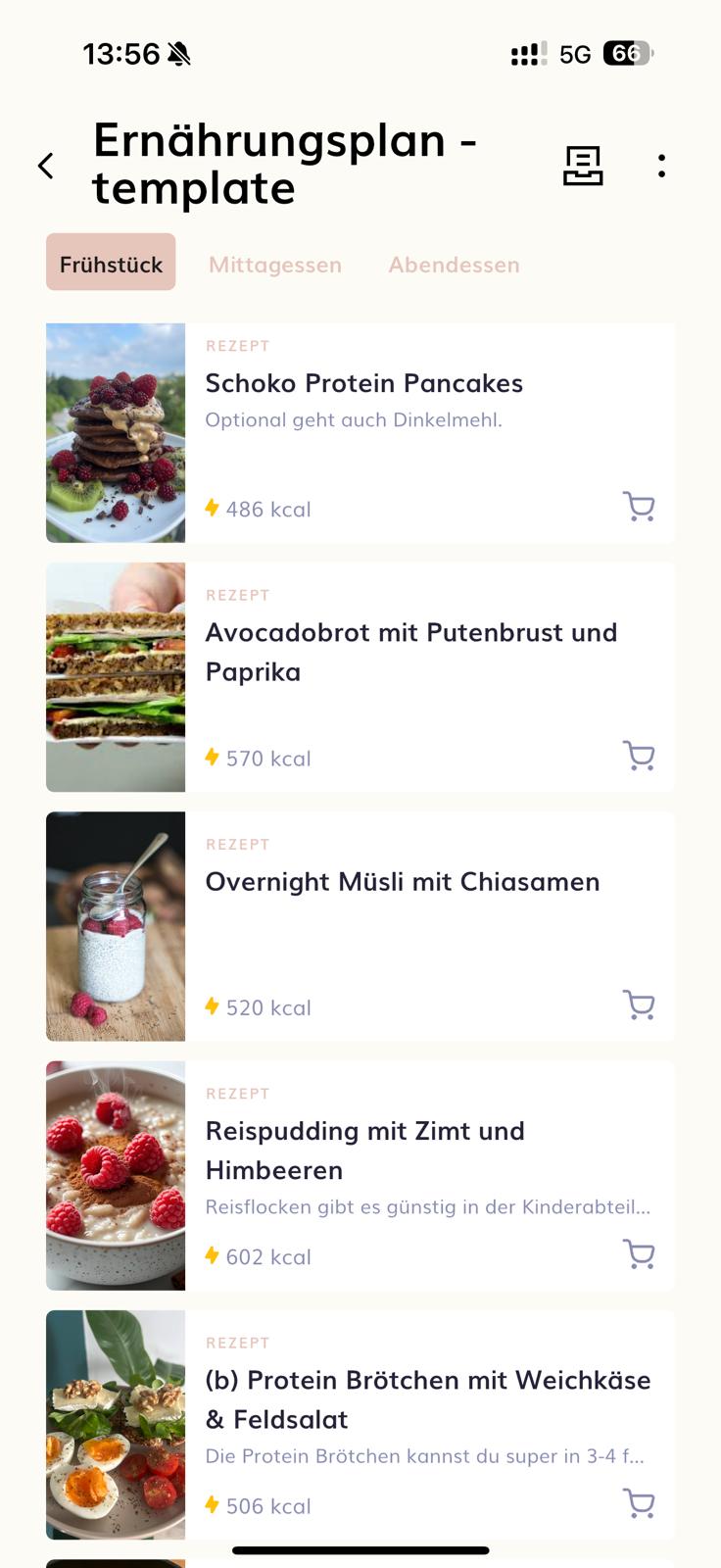Add Avocadobrot mit Putenbrust to shopping cart

tap(638, 756)
